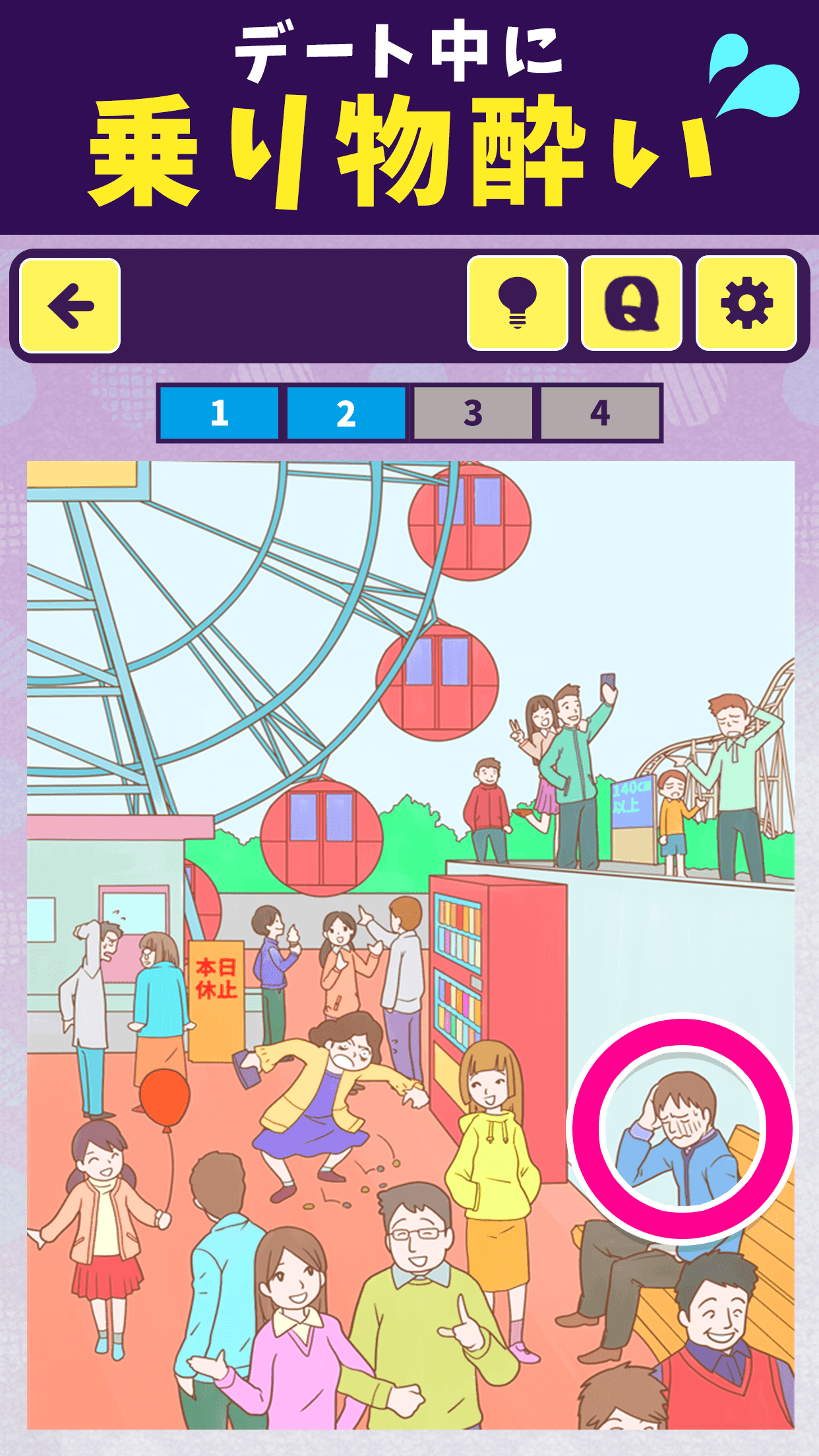The width and height of the screenshot is (819, 1456).
Task: Jump to stage 4 indicator
Action: pos(599,413)
